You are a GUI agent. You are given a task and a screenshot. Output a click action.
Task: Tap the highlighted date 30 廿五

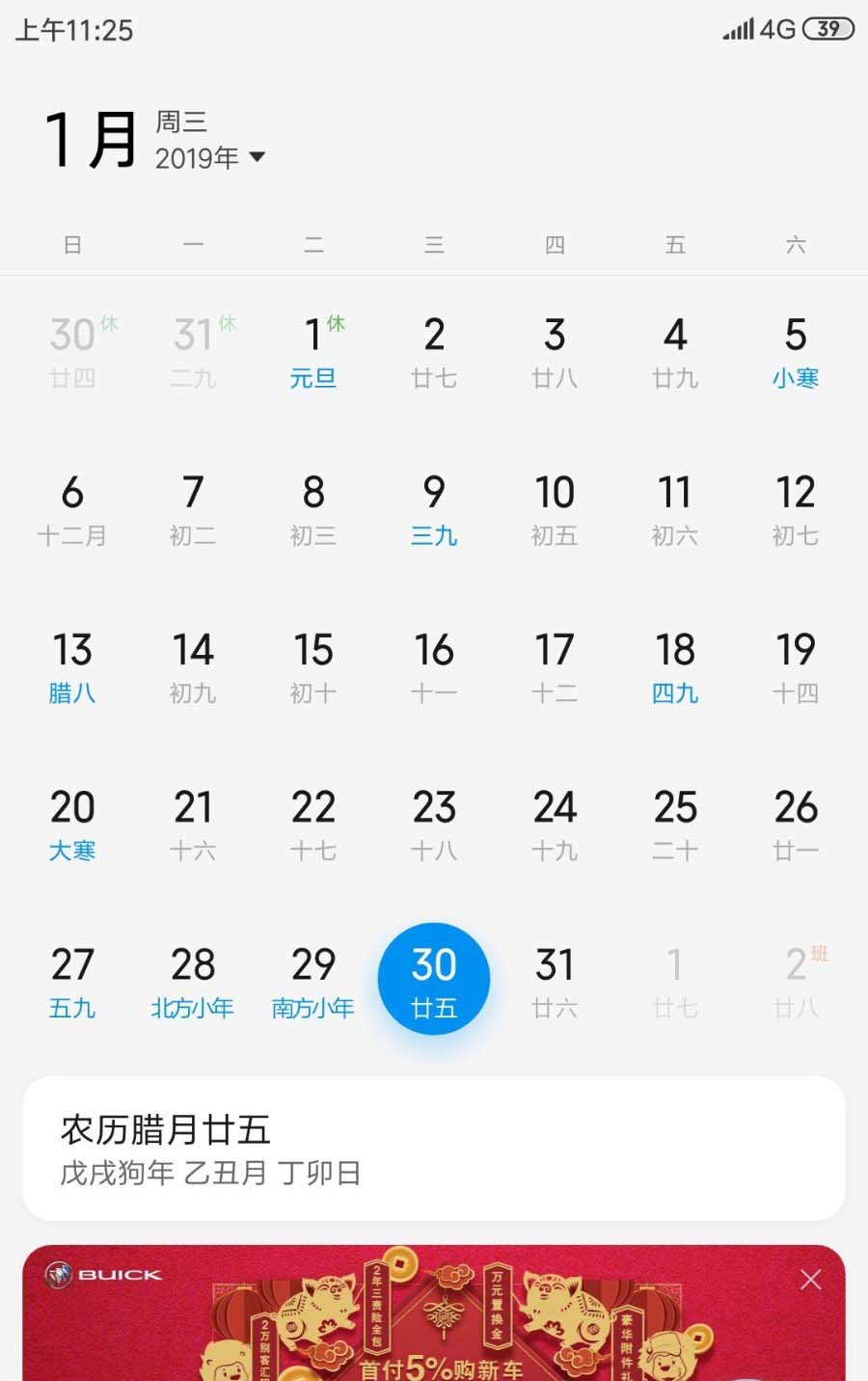point(434,979)
